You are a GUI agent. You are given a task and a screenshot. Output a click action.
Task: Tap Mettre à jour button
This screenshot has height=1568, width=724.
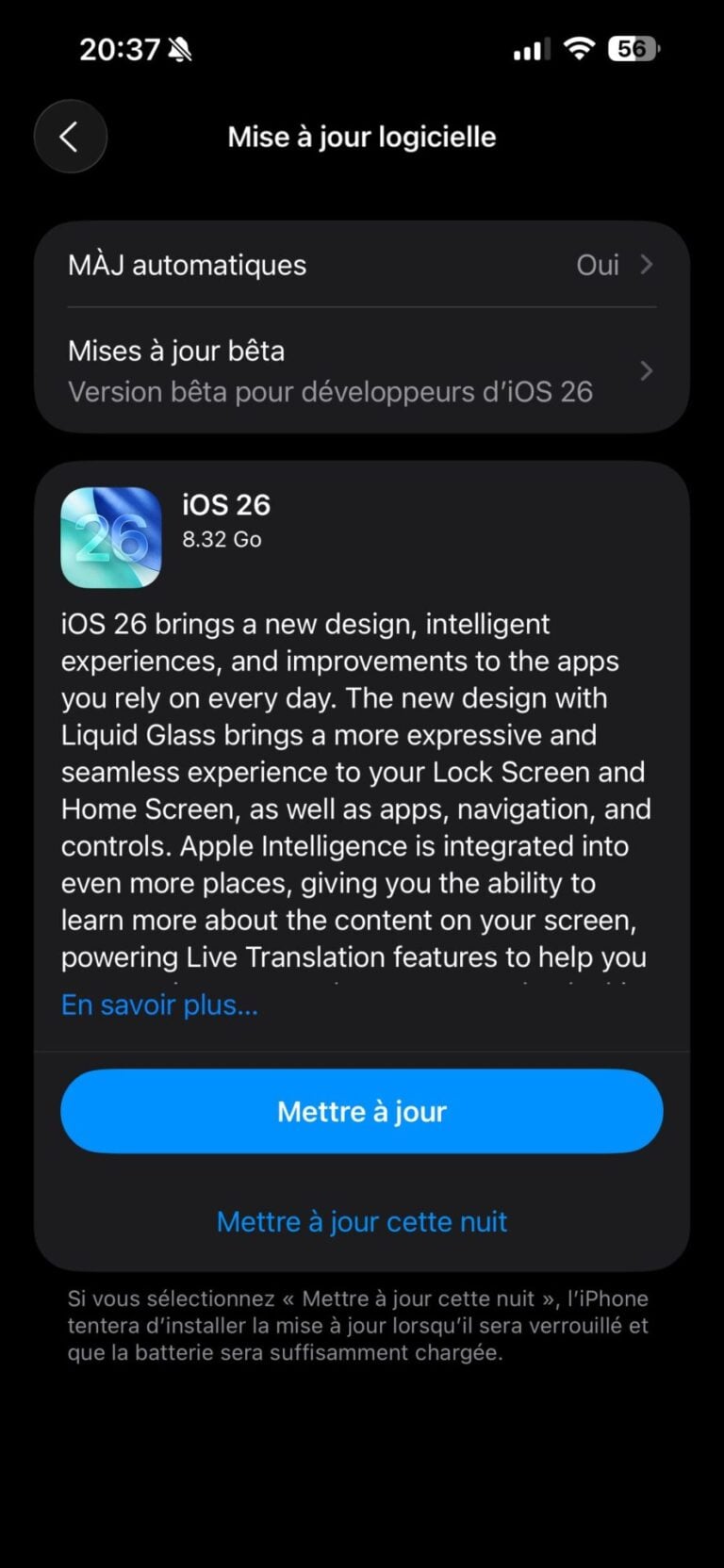(362, 1111)
